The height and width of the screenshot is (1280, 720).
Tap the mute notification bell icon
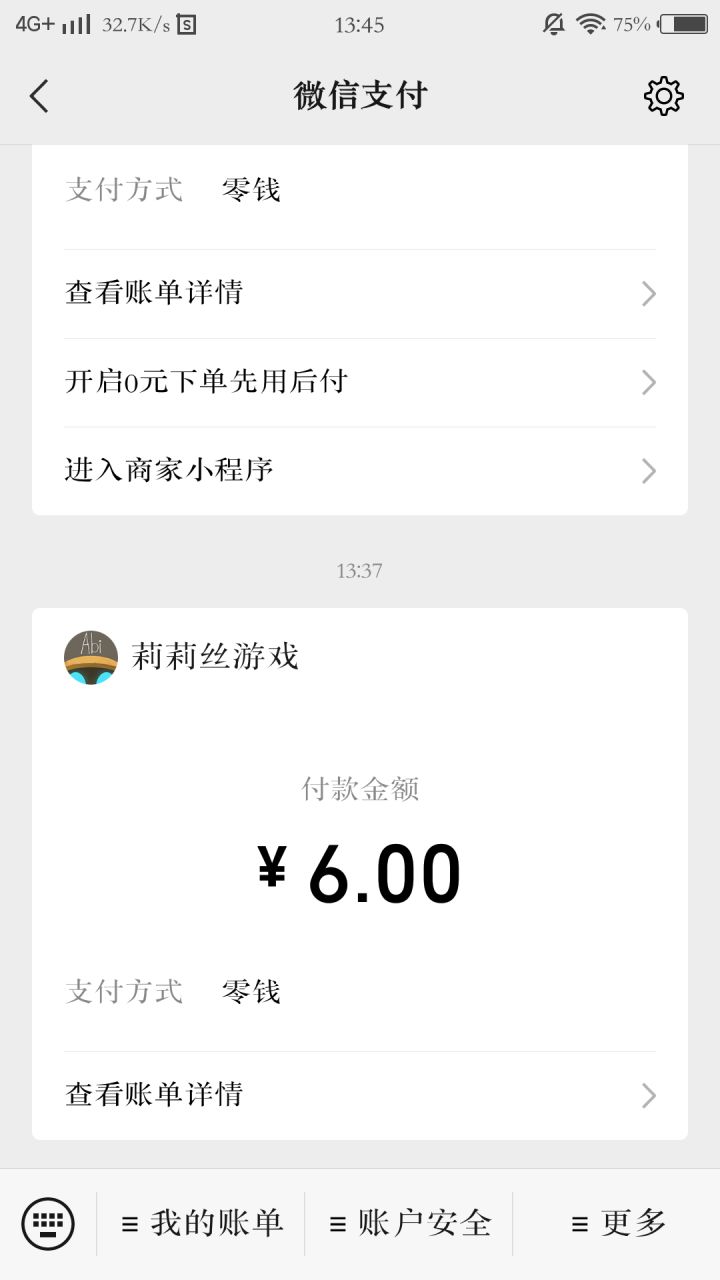pos(552,24)
